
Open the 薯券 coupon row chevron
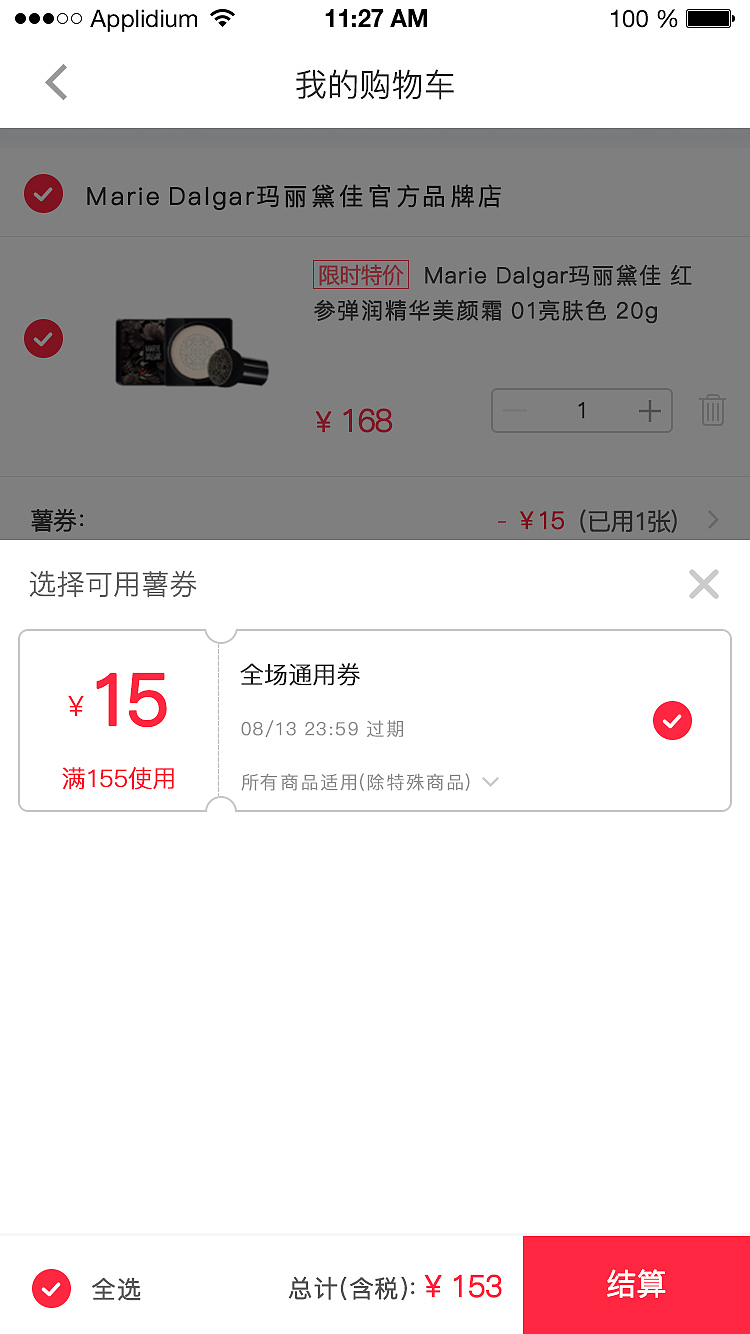712,520
